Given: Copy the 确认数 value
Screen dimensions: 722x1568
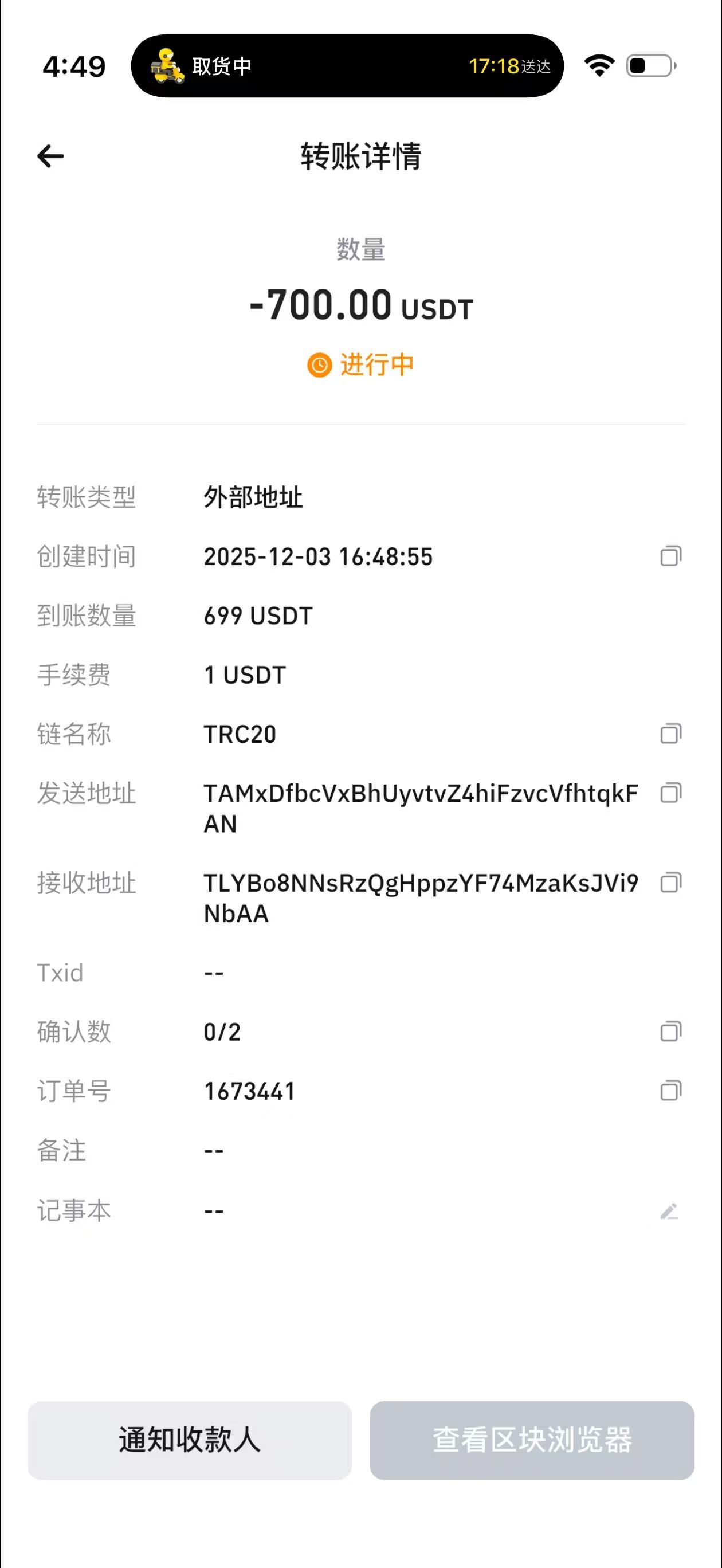Looking at the screenshot, I should click(671, 1031).
